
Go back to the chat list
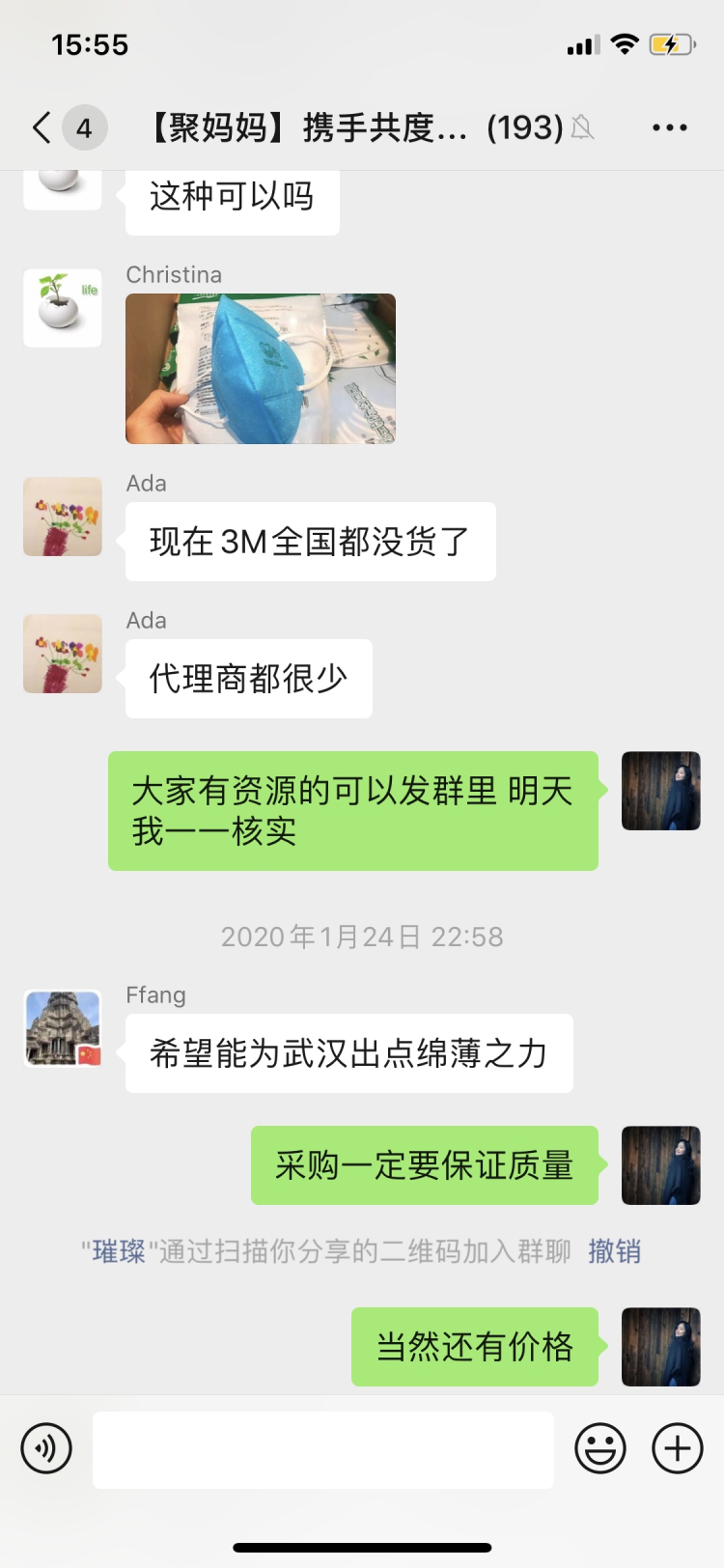tap(42, 127)
